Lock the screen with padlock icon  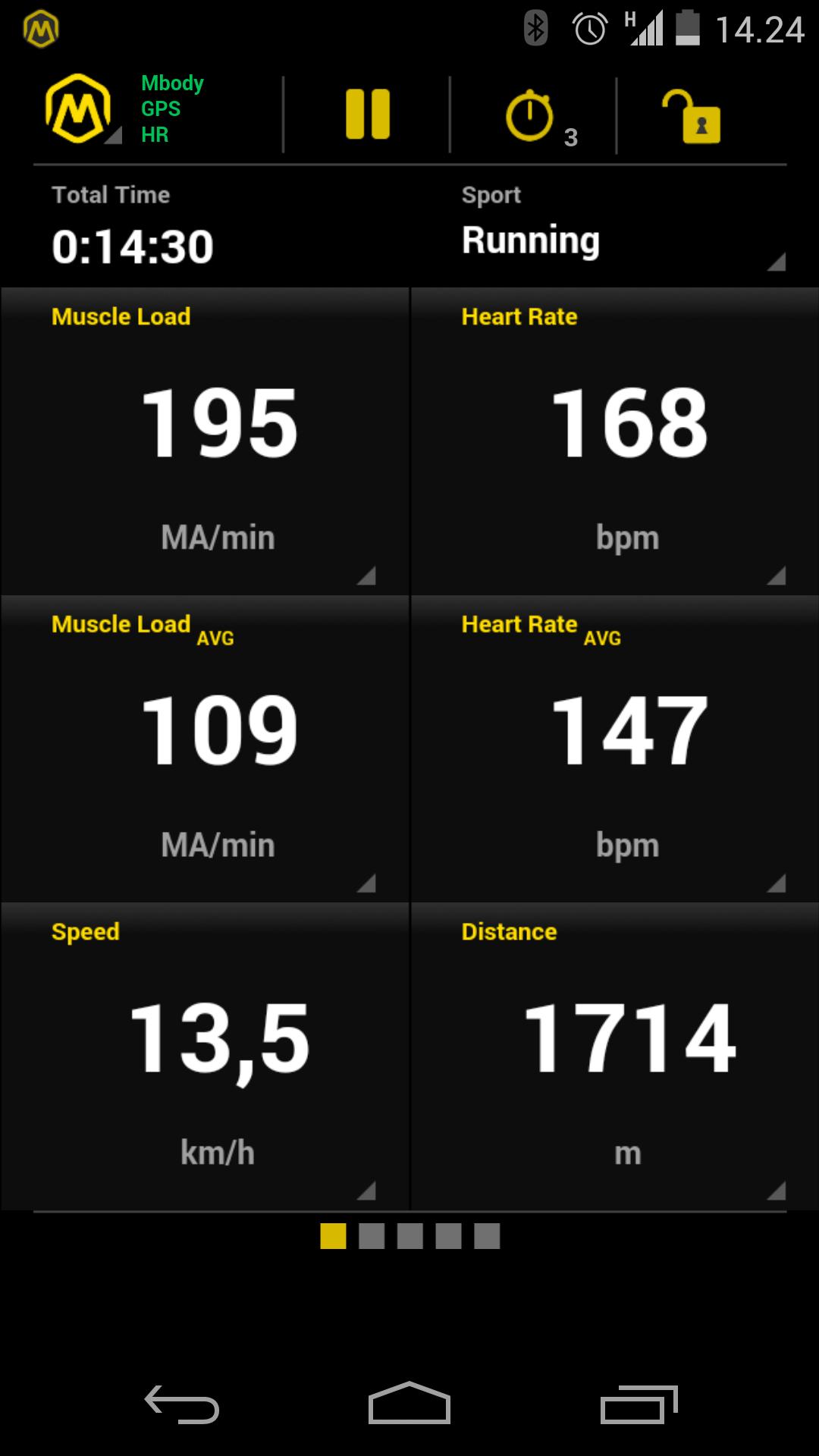click(x=692, y=116)
